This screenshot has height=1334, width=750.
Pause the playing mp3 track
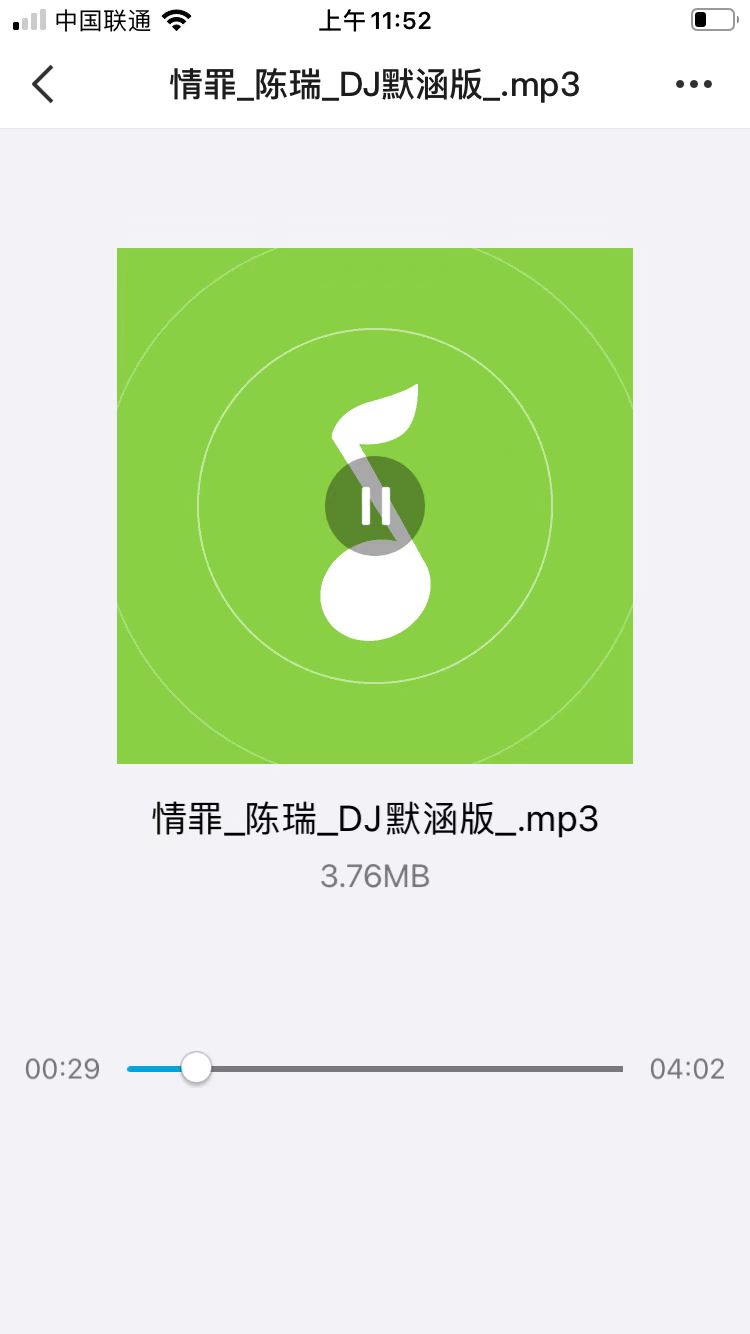375,506
